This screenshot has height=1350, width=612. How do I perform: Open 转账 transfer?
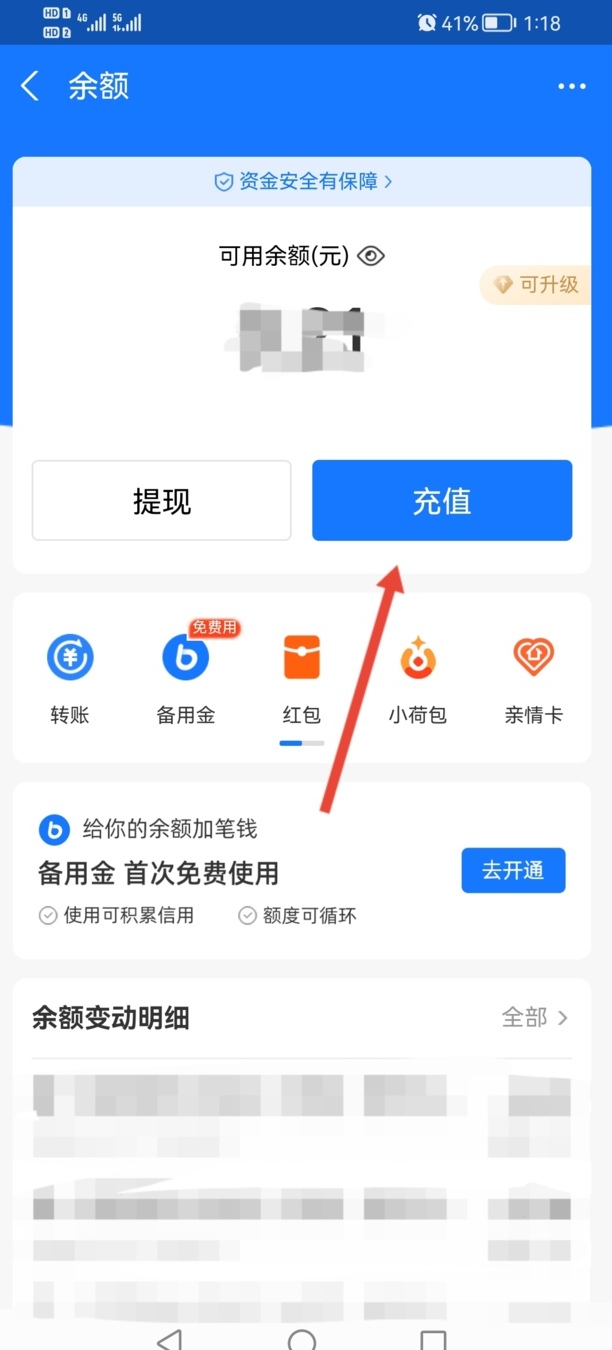pyautogui.click(x=70, y=675)
